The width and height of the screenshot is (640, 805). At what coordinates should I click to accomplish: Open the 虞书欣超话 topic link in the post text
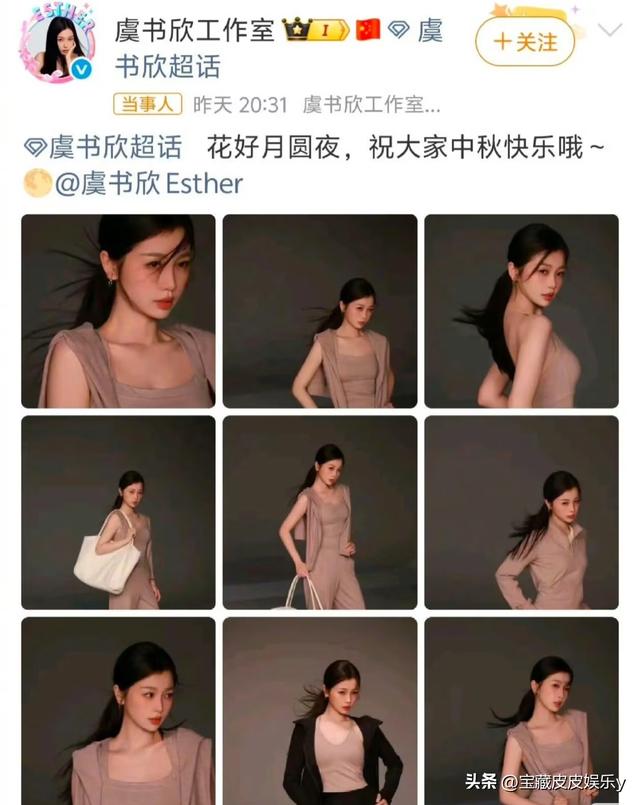pos(104,148)
